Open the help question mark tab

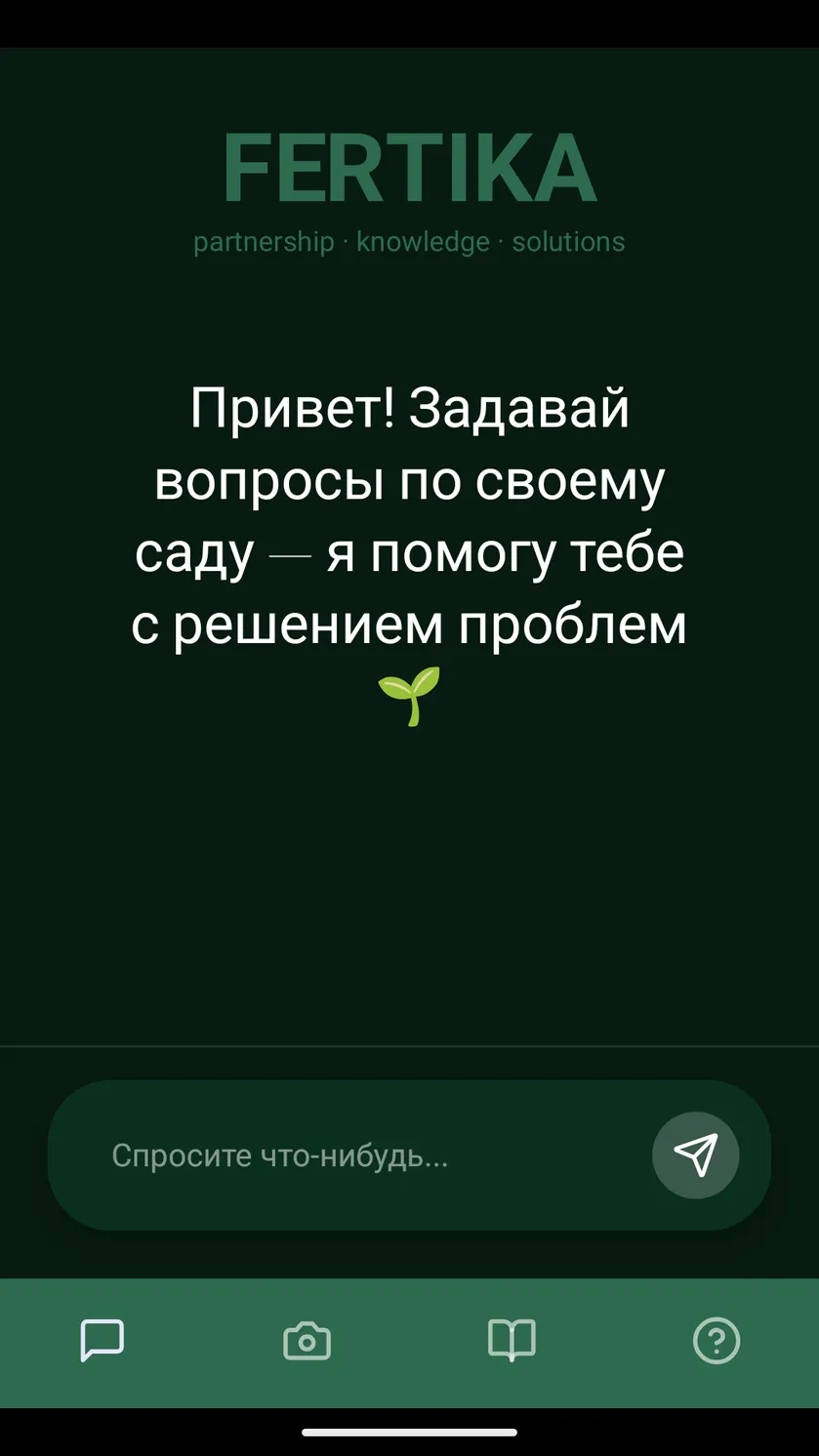(x=717, y=1341)
